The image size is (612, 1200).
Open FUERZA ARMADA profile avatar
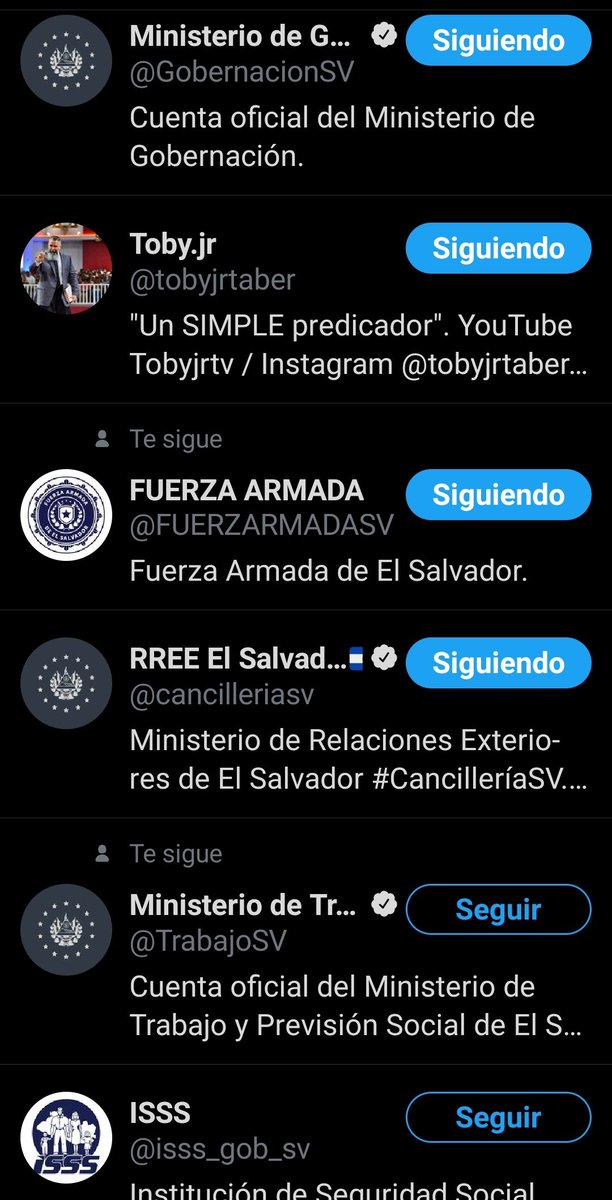point(66,516)
